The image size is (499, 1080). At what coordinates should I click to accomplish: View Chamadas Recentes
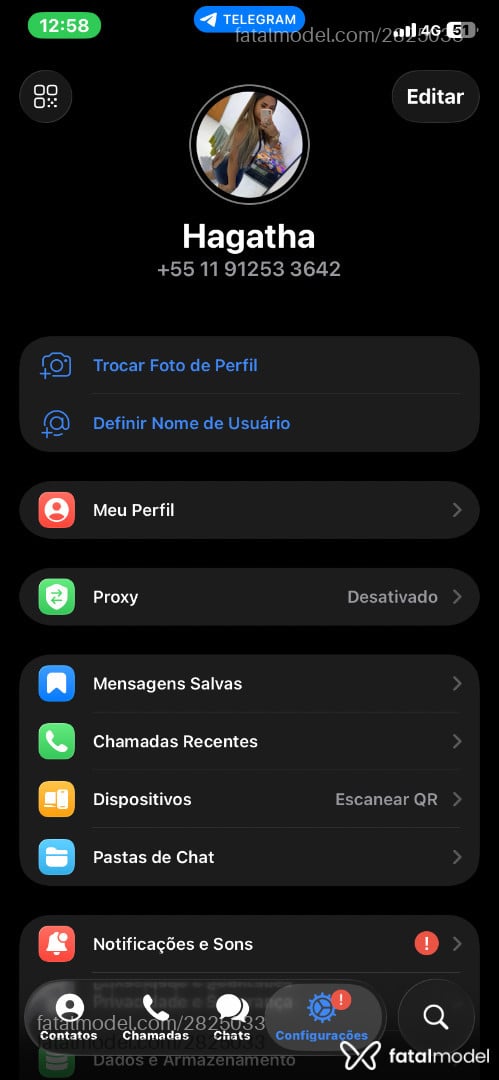(x=250, y=741)
